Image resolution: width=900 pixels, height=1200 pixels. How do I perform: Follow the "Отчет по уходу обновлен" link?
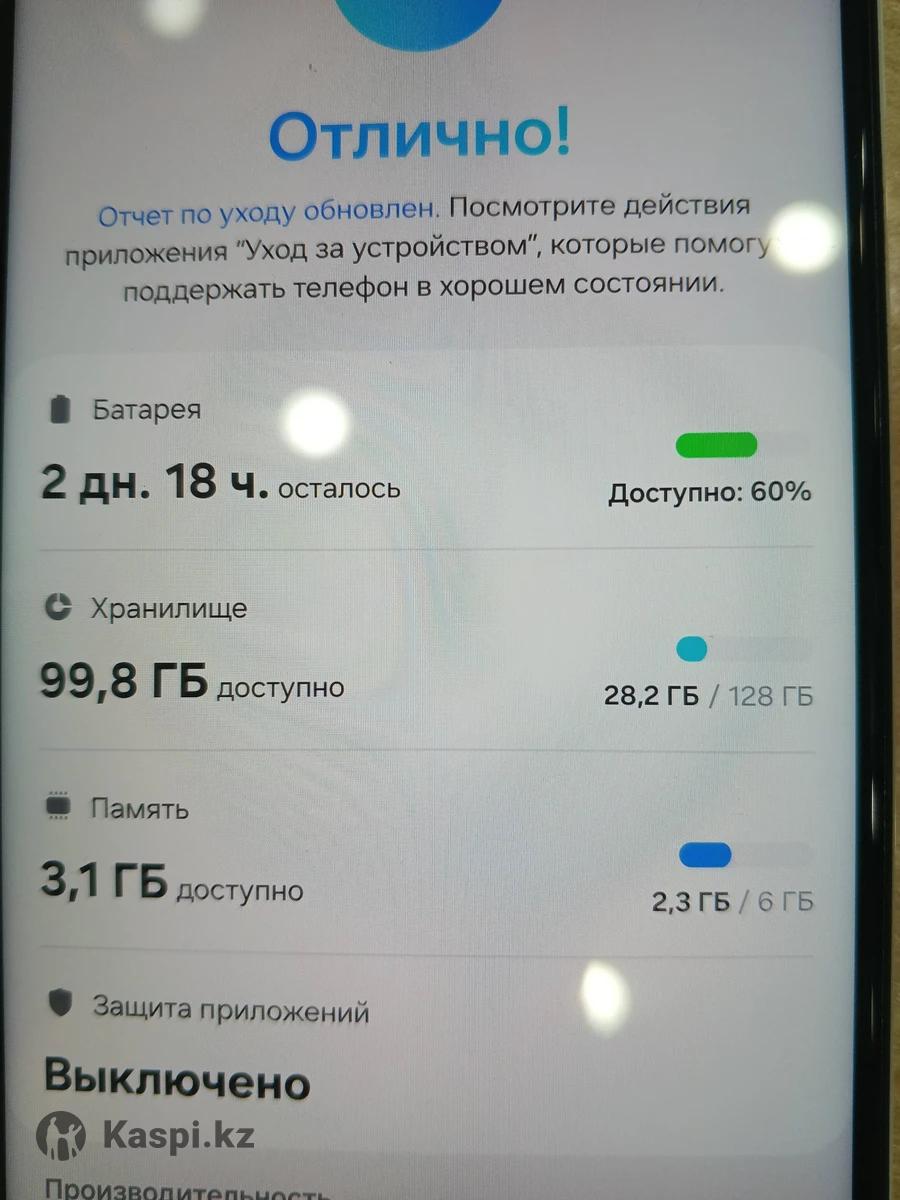[267, 212]
